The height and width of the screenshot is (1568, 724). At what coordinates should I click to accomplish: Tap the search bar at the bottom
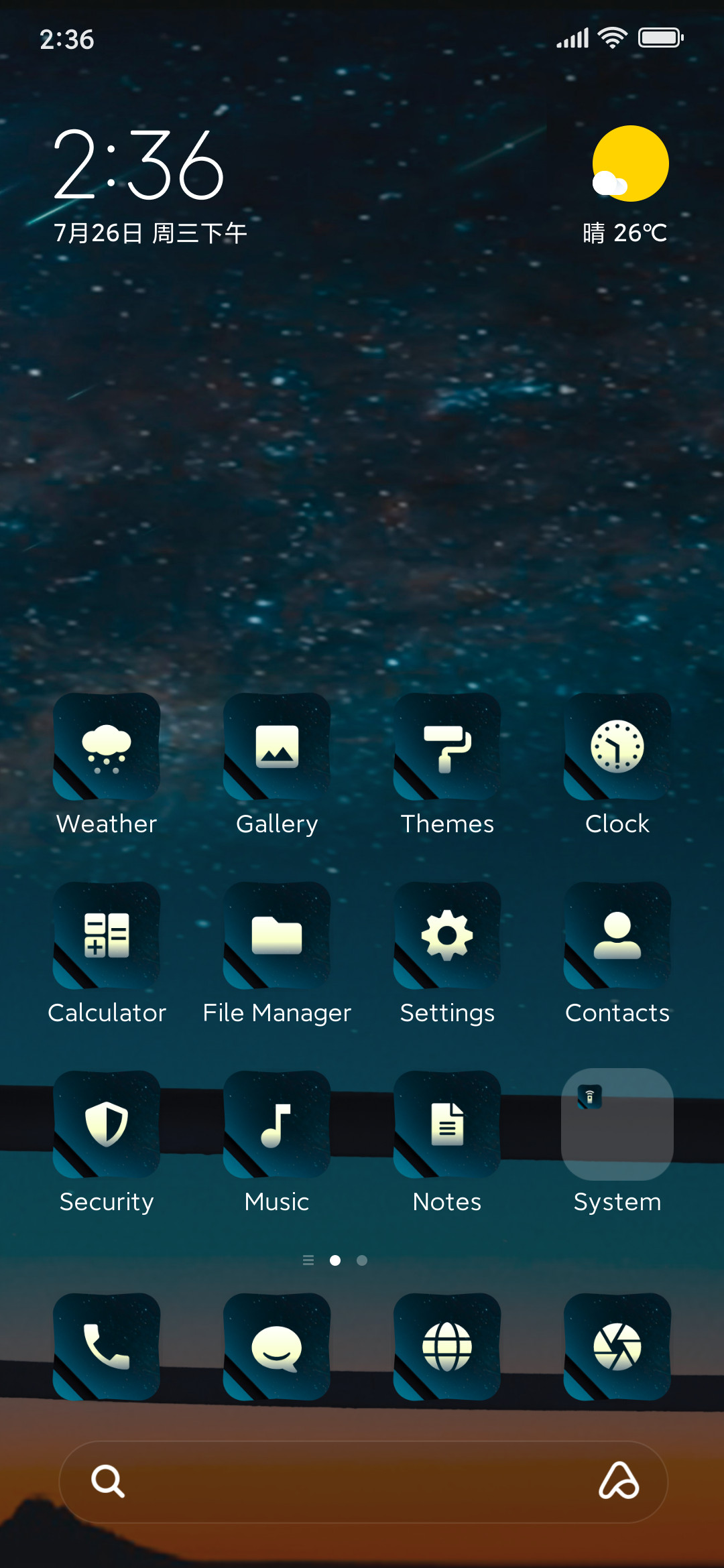click(x=363, y=1482)
